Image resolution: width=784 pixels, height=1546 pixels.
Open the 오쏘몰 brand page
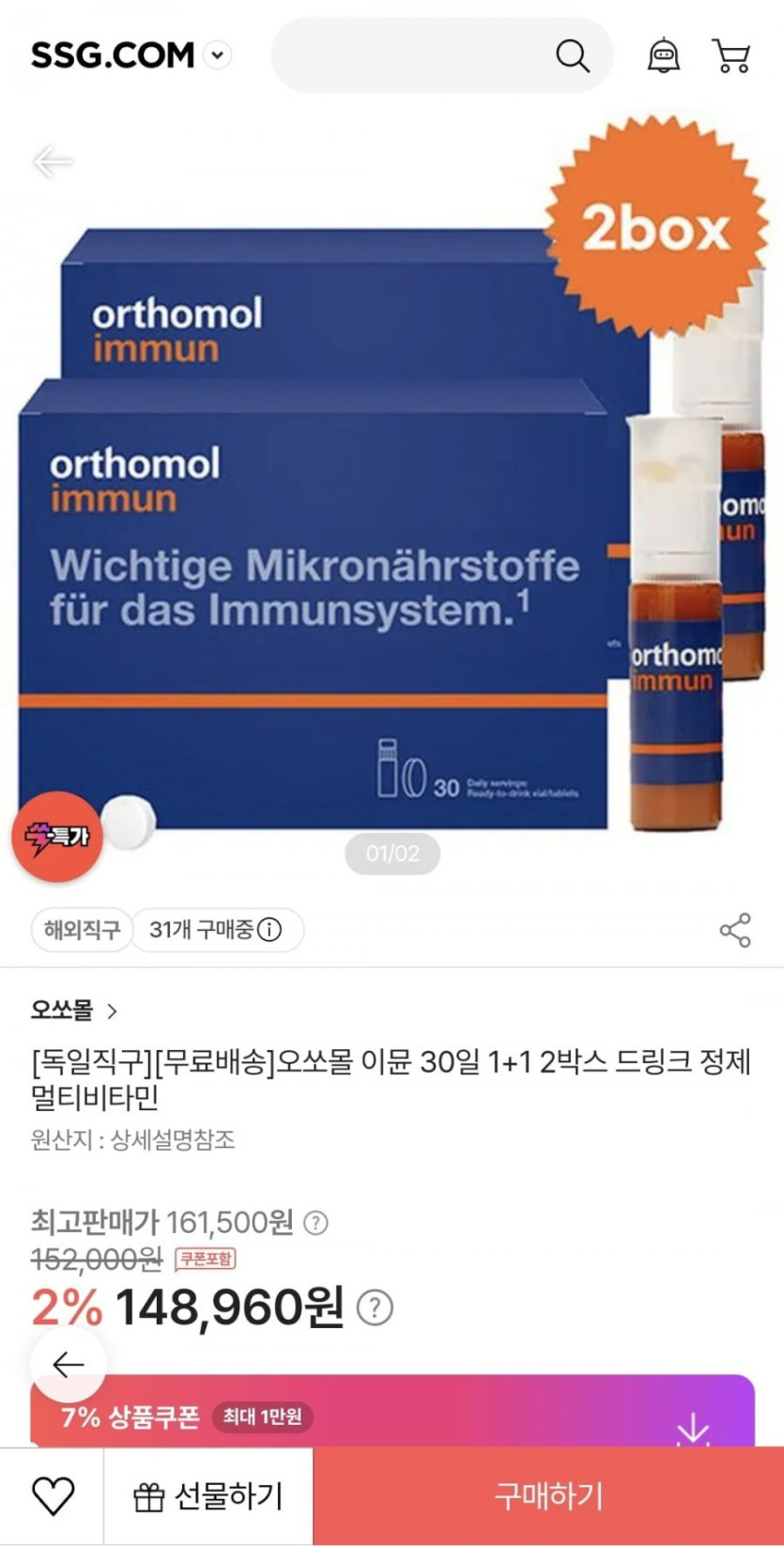[75, 1011]
